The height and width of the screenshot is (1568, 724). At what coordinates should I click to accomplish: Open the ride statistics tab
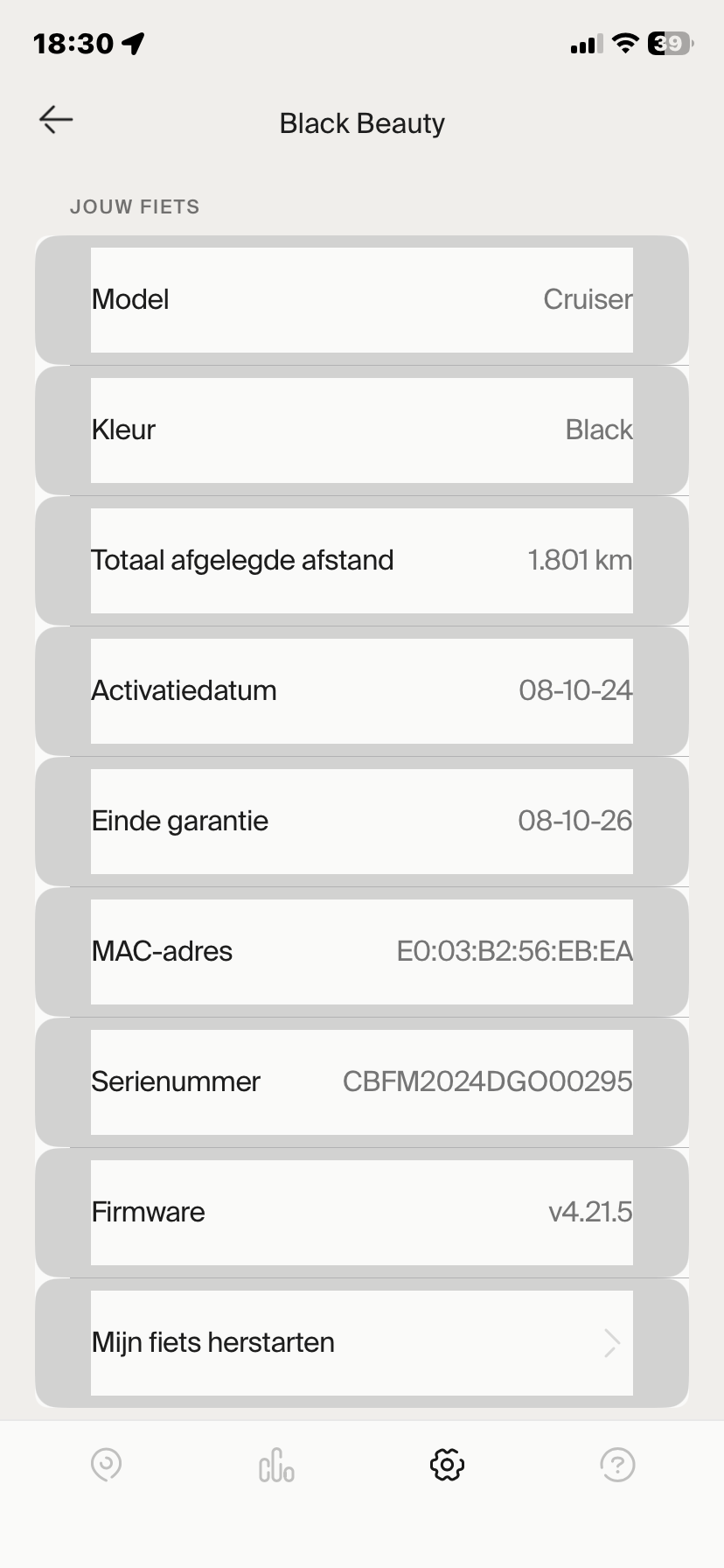tap(276, 1465)
